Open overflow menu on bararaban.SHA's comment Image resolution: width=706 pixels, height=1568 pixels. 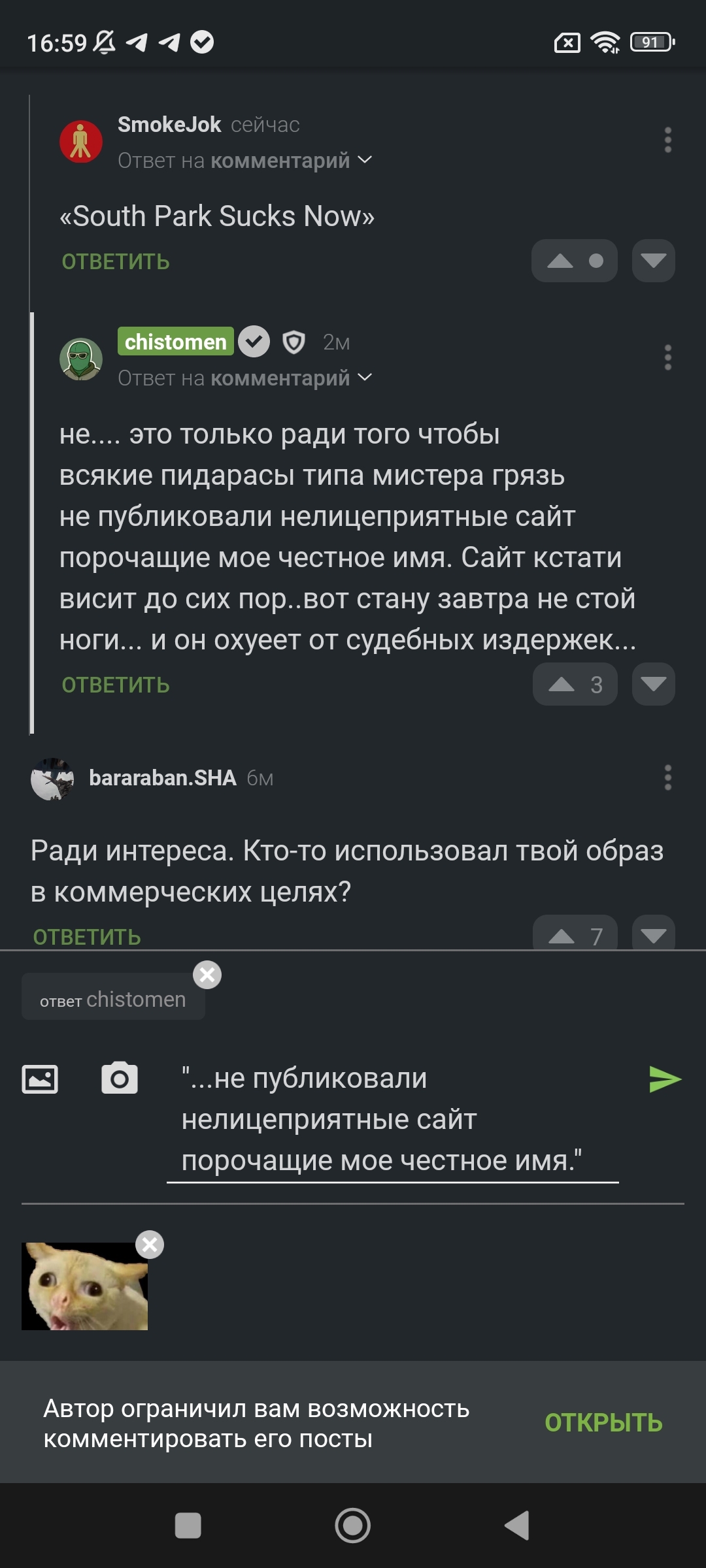coord(667,777)
